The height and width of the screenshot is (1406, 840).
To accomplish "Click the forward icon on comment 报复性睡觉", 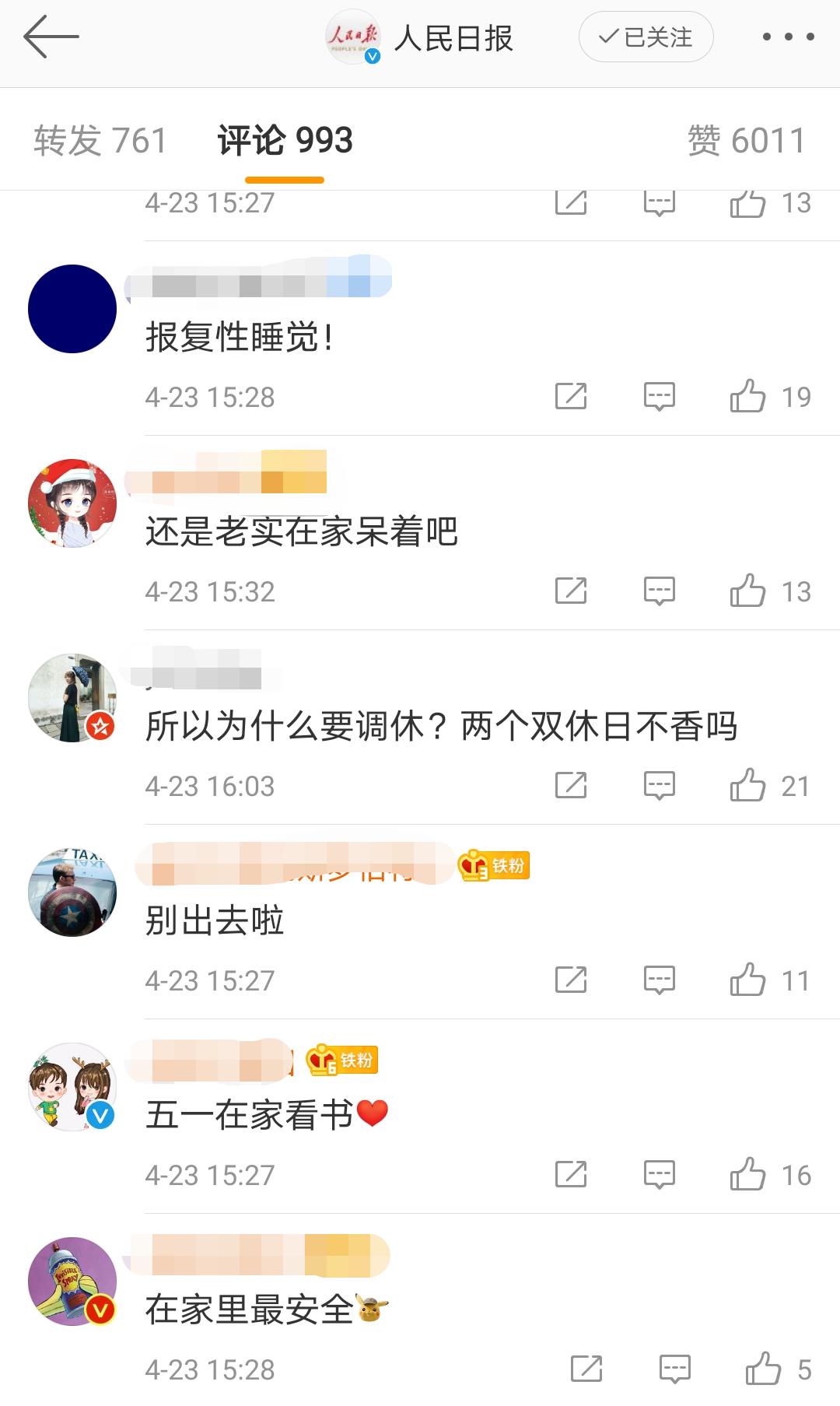I will click(x=573, y=397).
